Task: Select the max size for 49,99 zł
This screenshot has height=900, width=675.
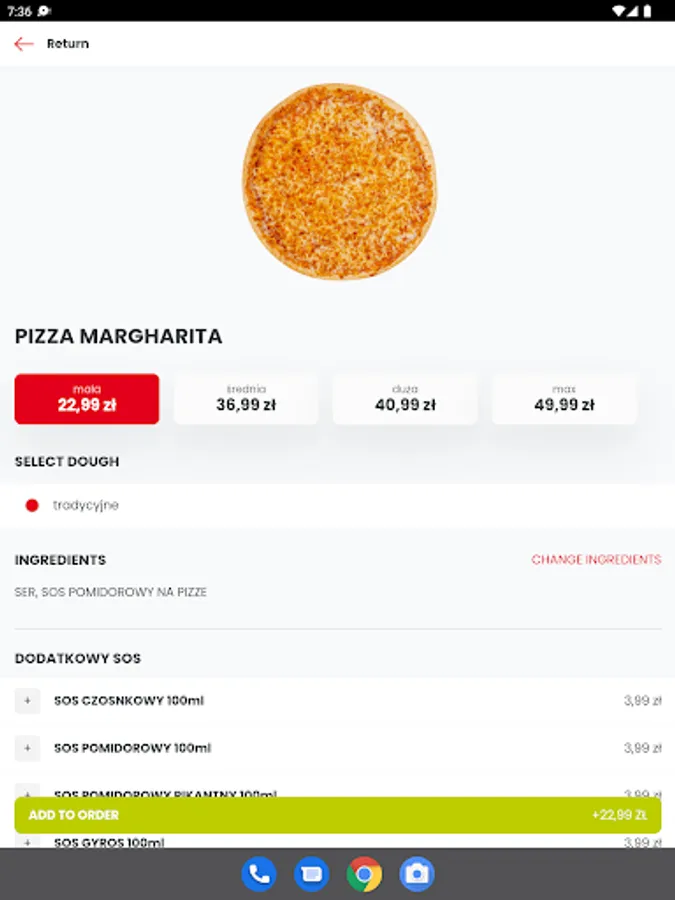Action: (x=564, y=399)
